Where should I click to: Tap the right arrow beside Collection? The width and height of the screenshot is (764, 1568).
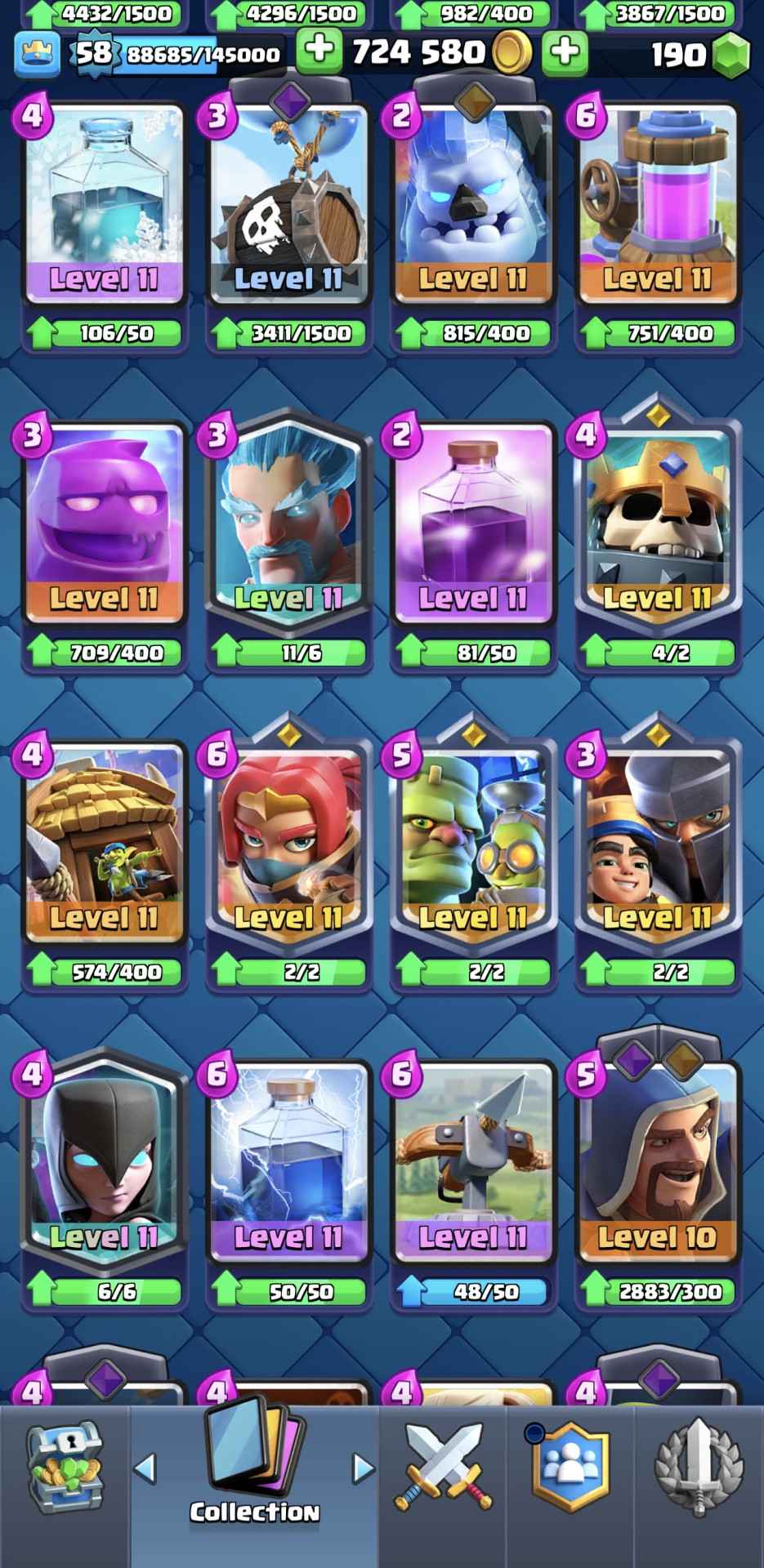click(x=362, y=1468)
